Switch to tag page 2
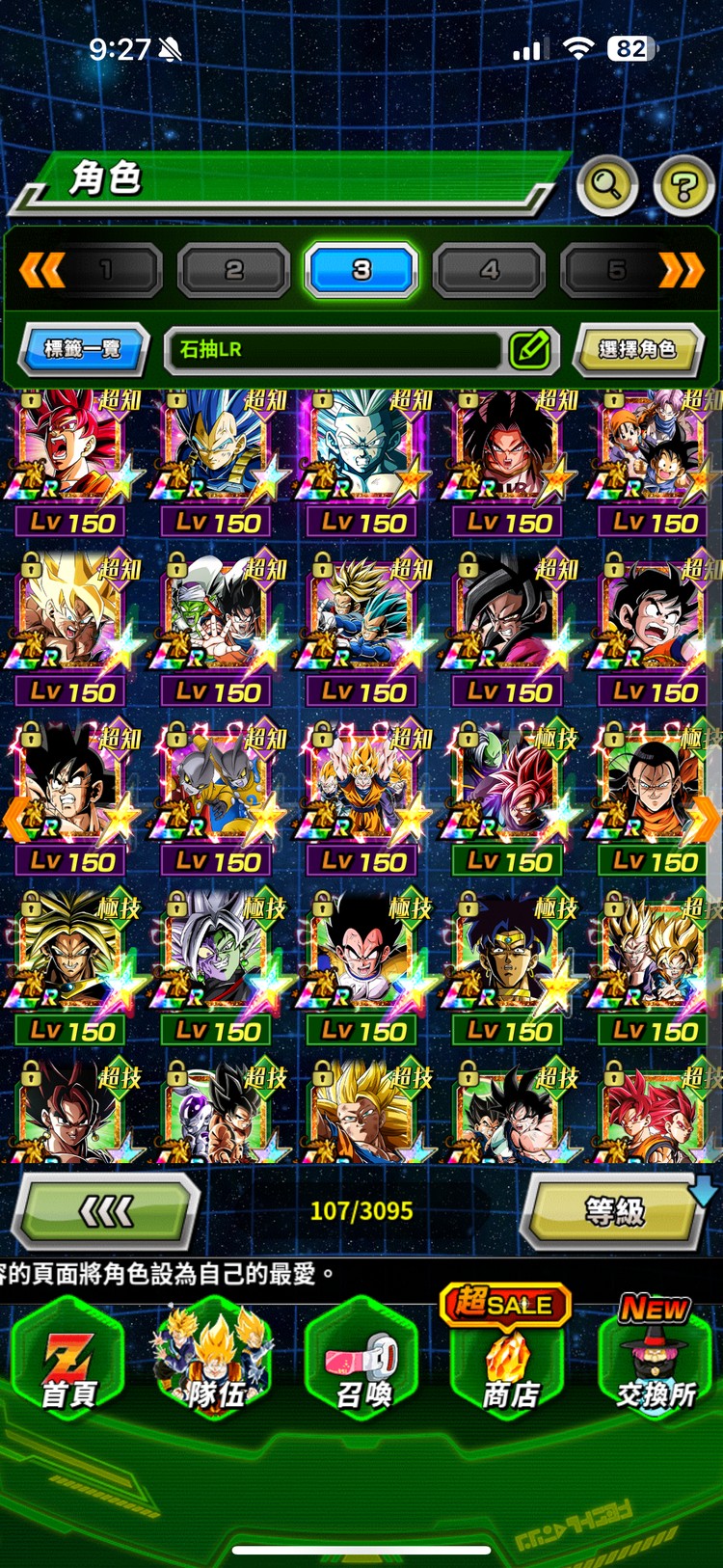This screenshot has height=1568, width=723. tap(234, 270)
